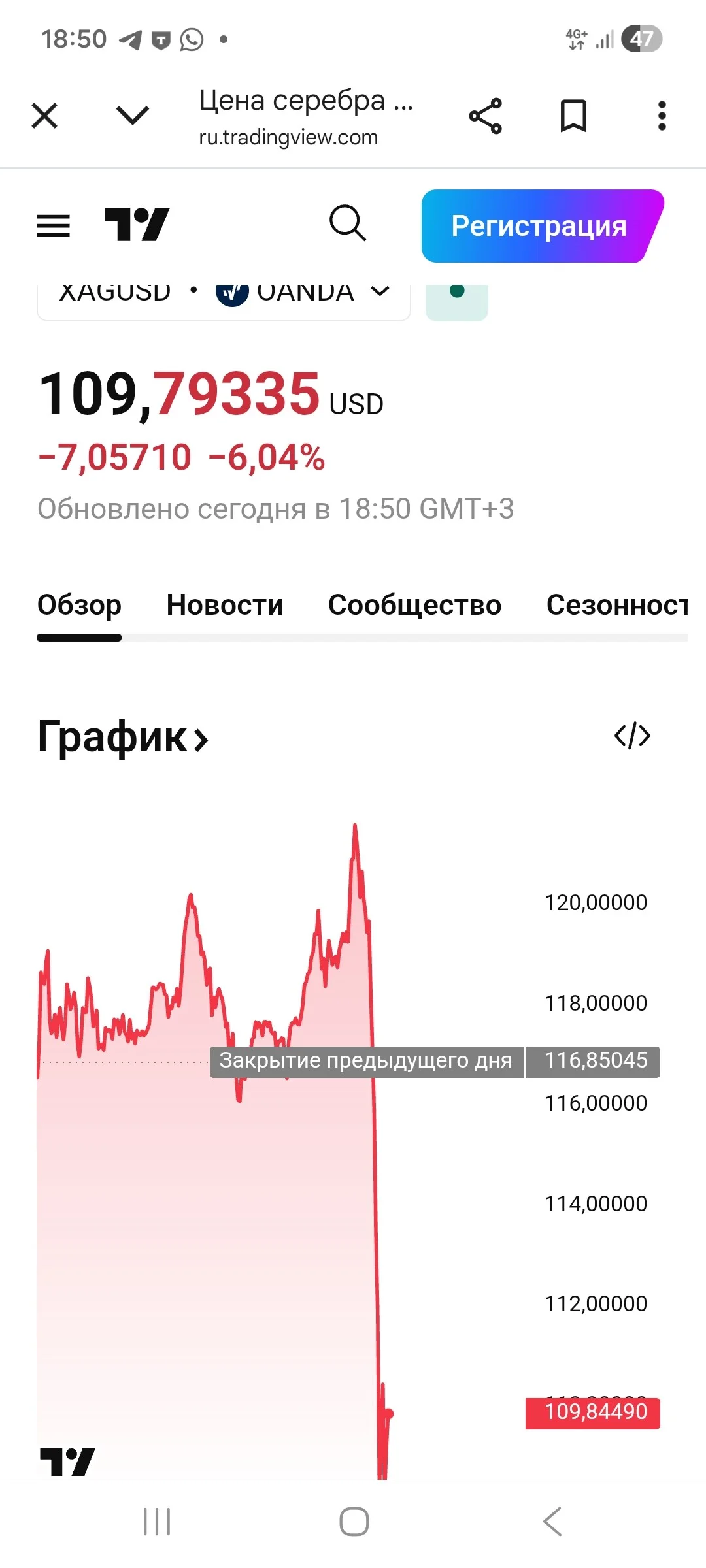Viewport: 706px width, 1568px height.
Task: Switch to the Новости tab
Action: point(225,605)
